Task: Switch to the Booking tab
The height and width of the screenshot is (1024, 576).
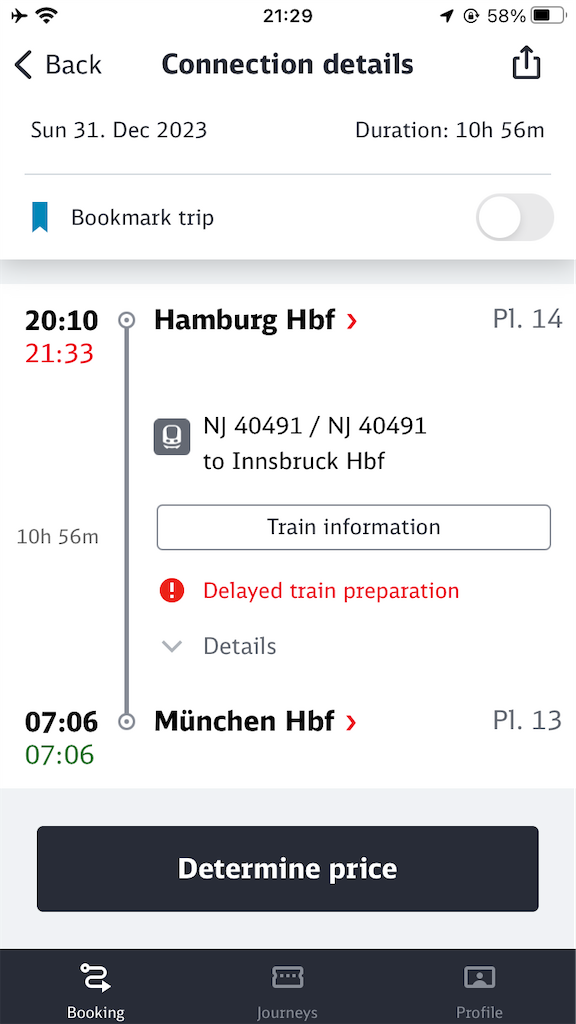Action: (x=95, y=989)
